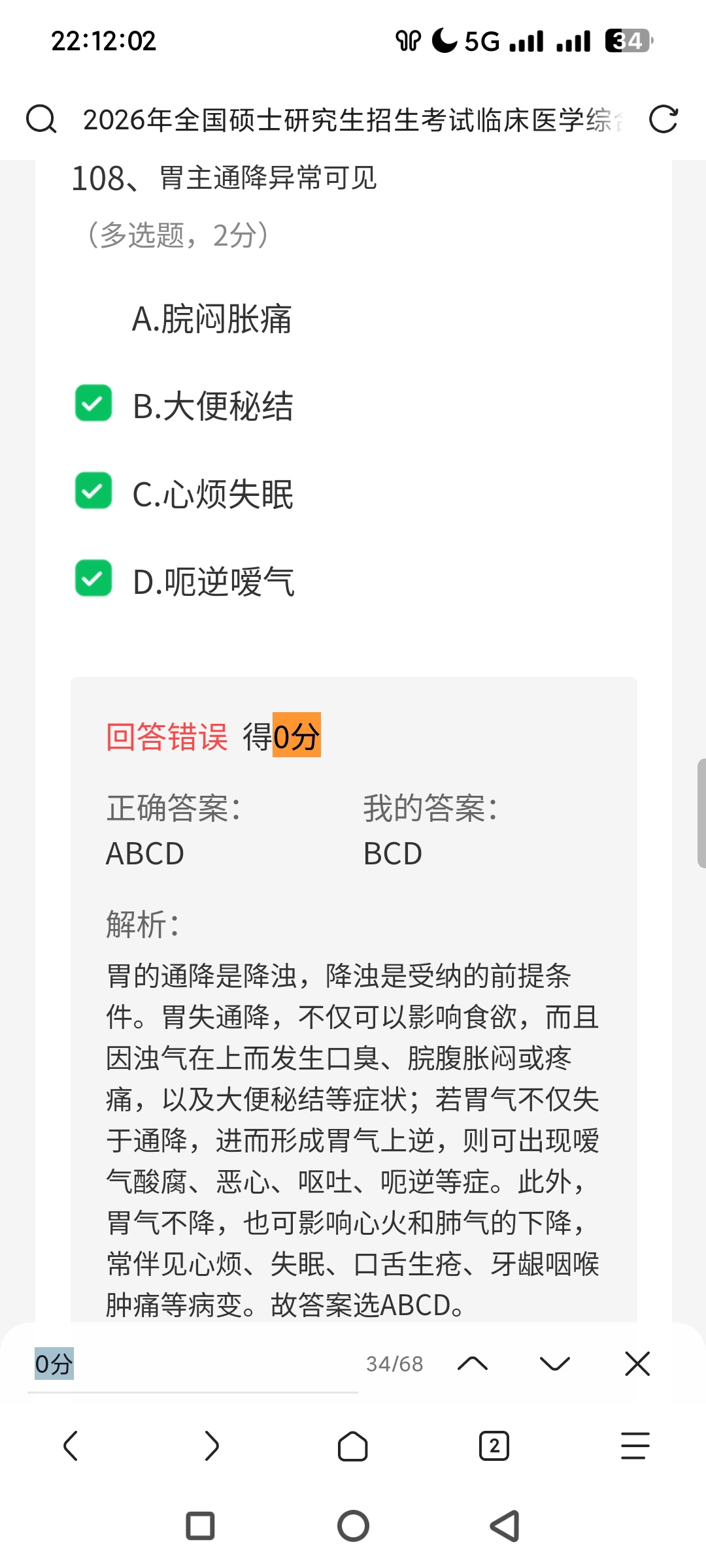Select option A.脘闷胀痛
Viewport: 706px width, 1568px height.
(x=212, y=319)
